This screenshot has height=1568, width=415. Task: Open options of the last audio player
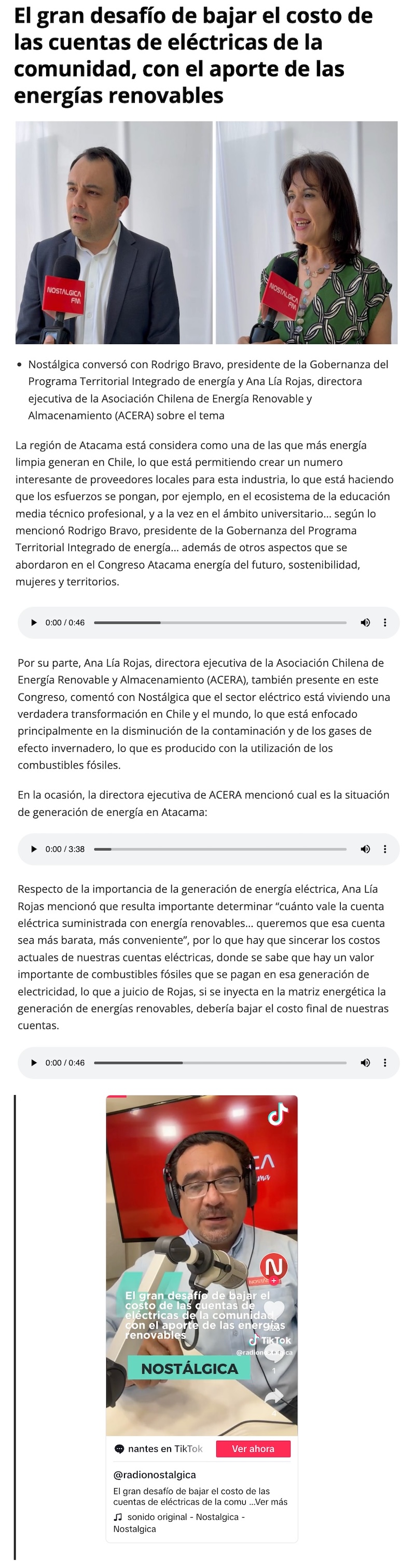pyautogui.click(x=384, y=1063)
